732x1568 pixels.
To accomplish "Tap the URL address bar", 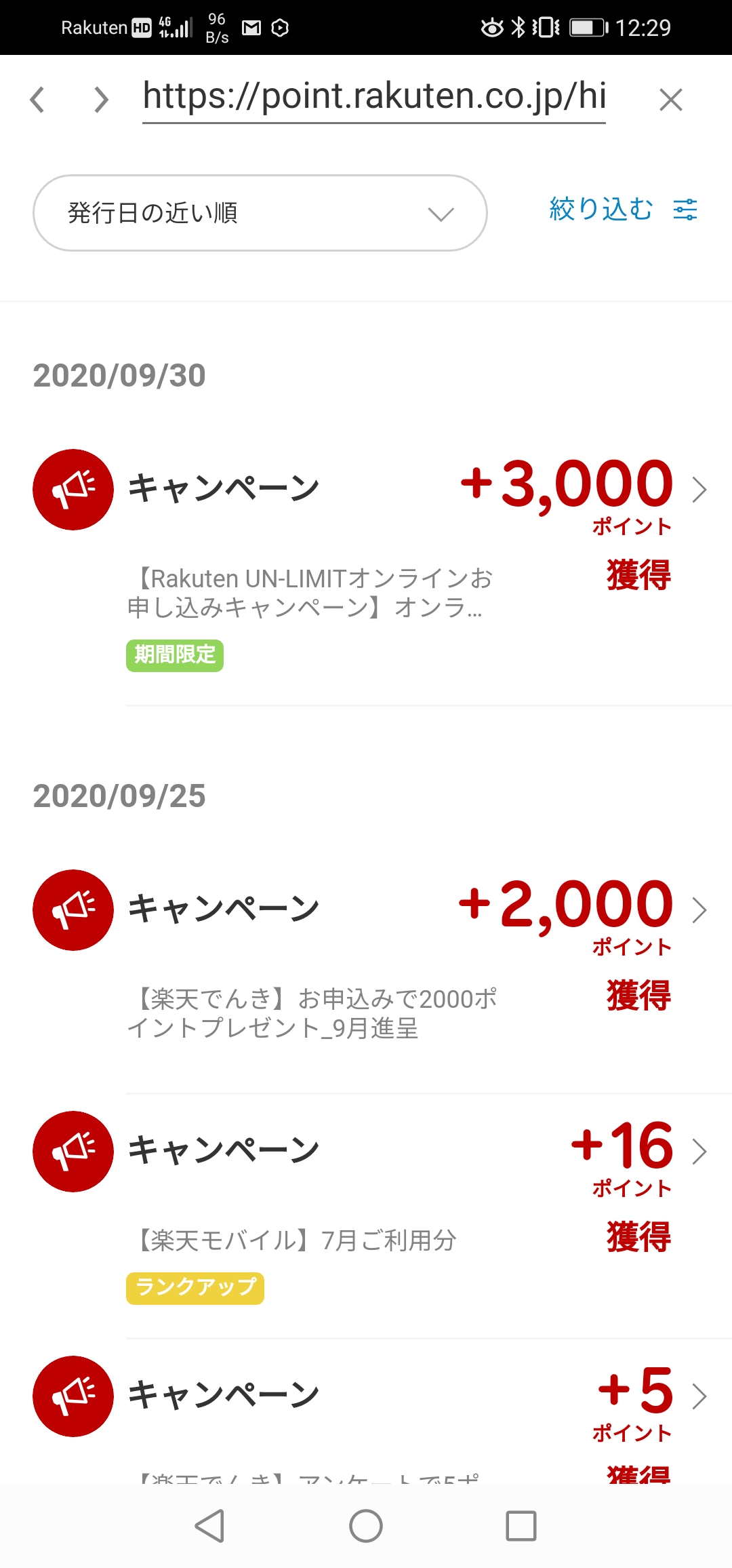I will [374, 99].
